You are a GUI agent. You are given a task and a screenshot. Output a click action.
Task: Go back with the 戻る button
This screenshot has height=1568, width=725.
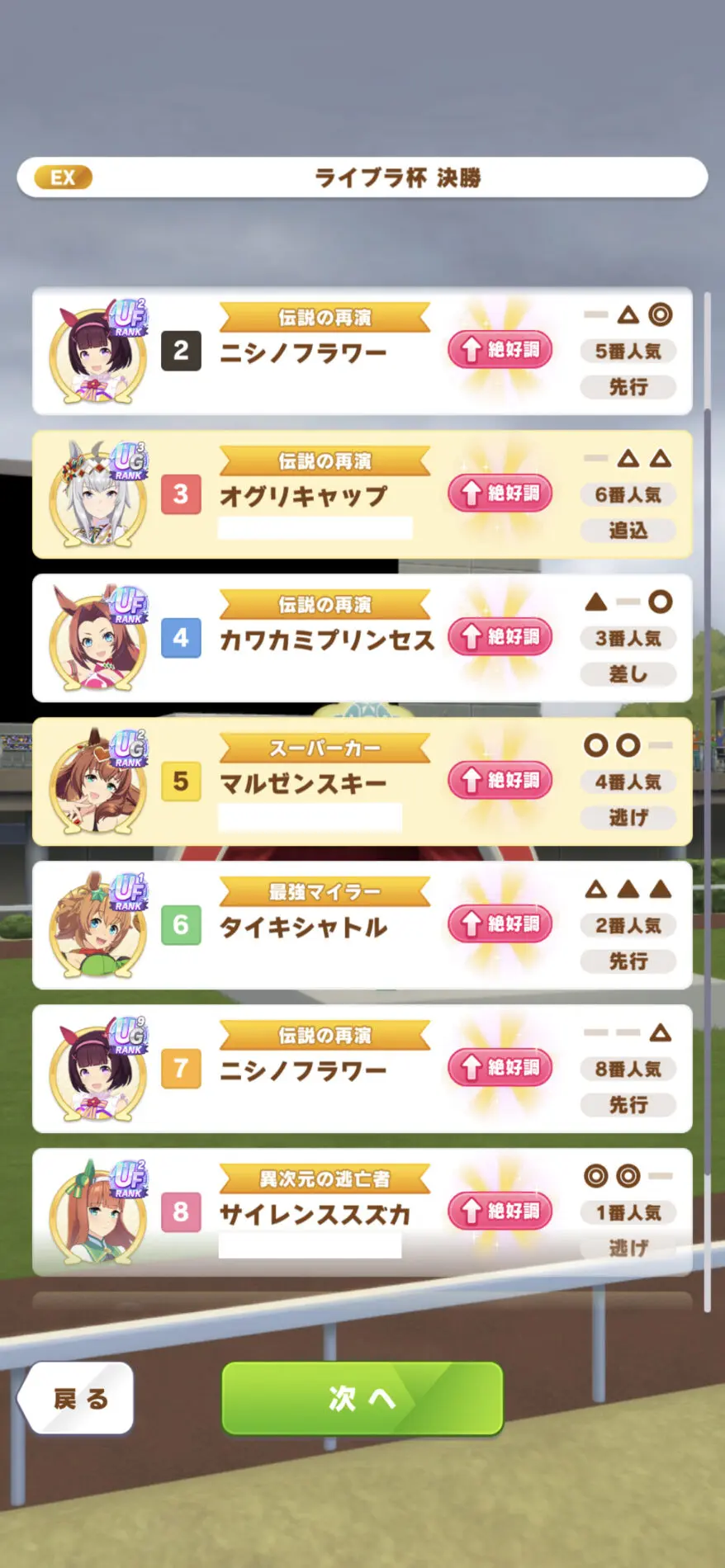[77, 1398]
